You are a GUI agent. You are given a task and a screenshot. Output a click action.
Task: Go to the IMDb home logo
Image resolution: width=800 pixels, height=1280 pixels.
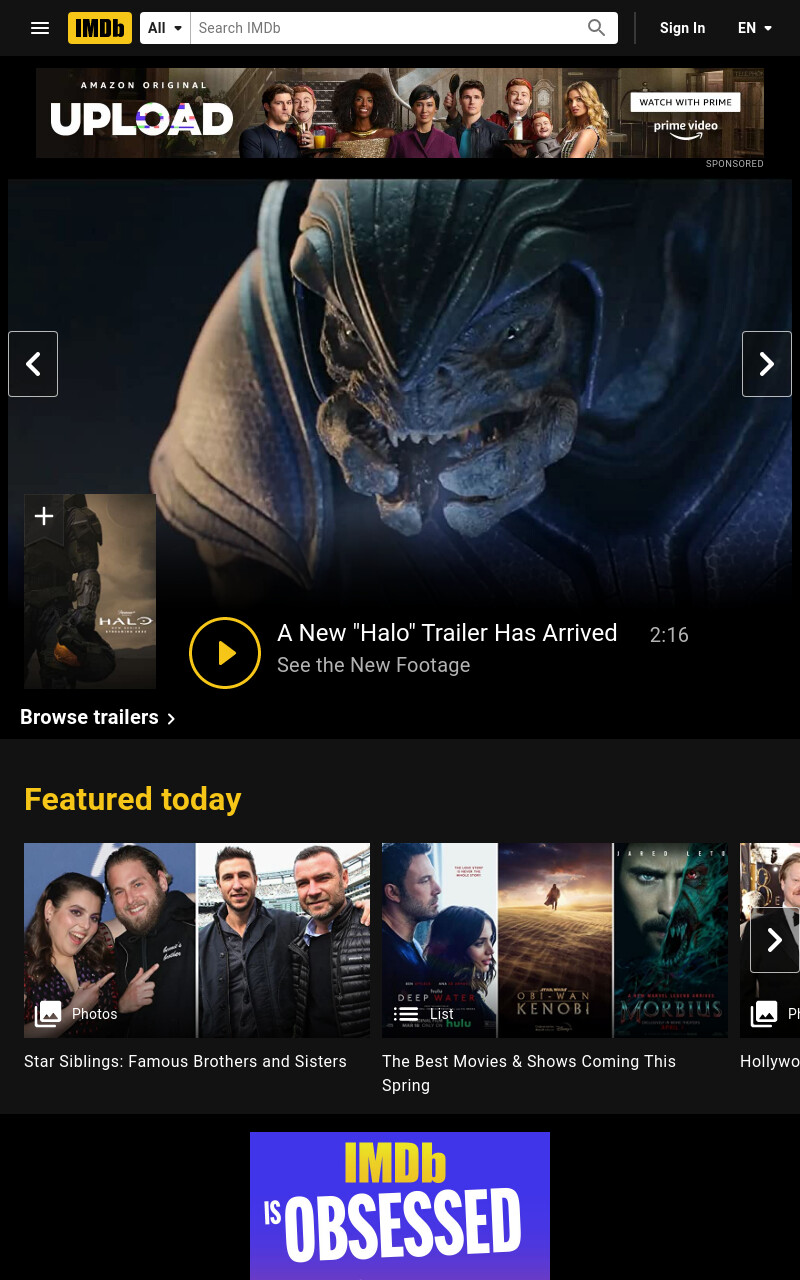click(100, 28)
